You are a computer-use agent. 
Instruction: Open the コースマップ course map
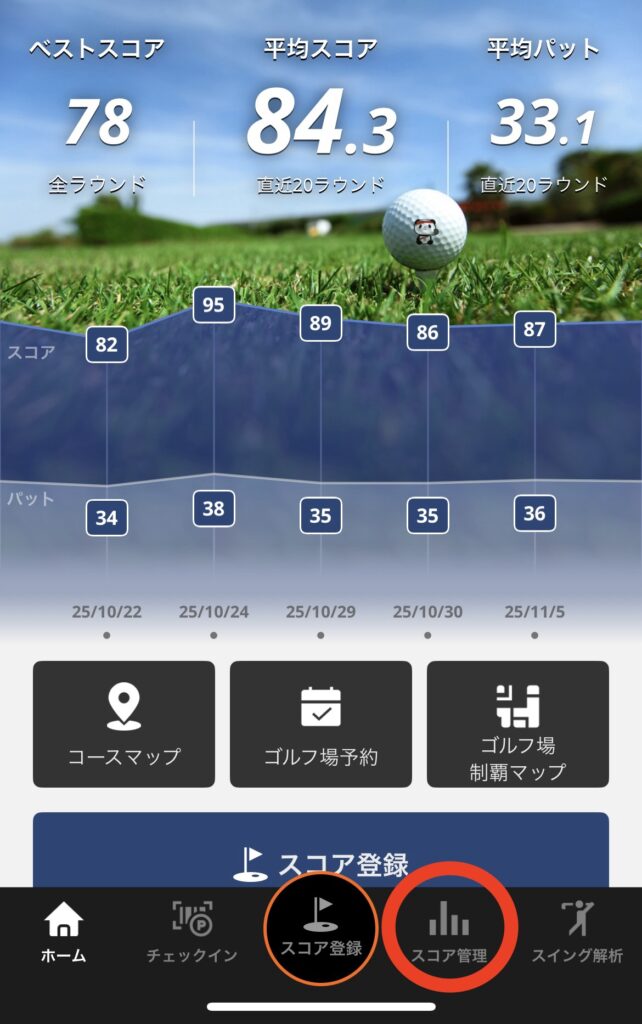[123, 724]
